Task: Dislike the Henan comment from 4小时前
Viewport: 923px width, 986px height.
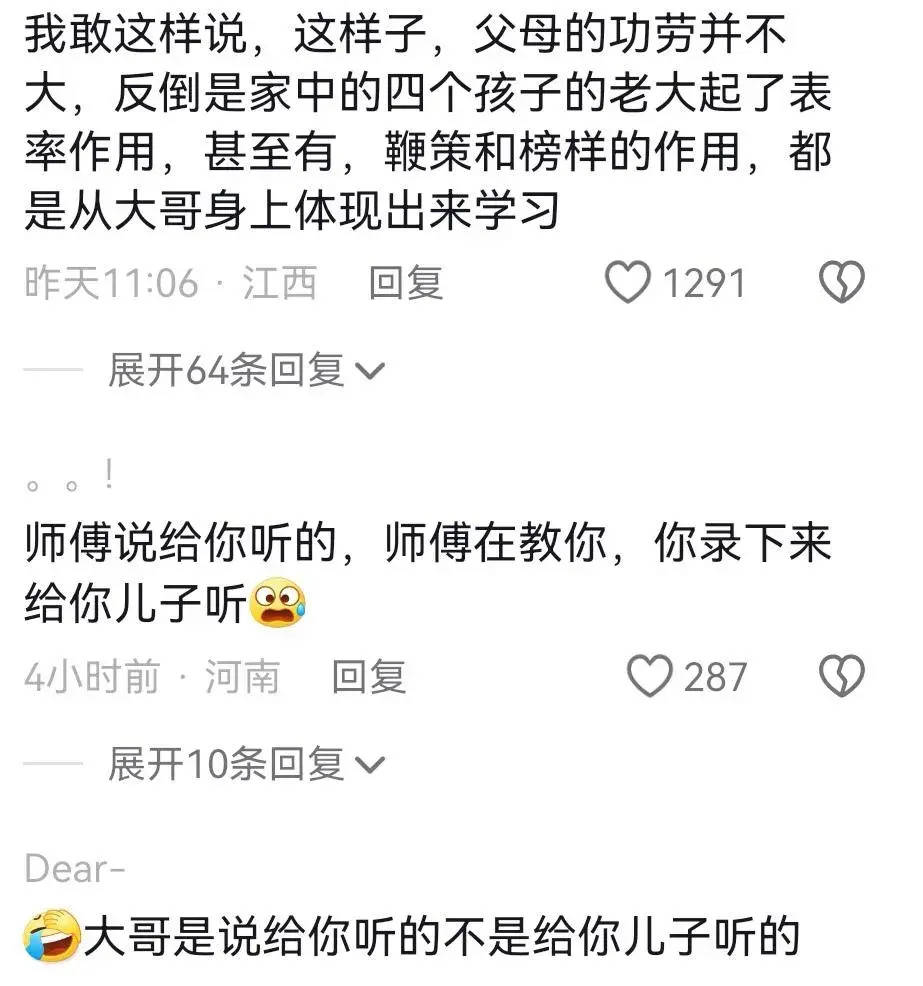Action: [842, 677]
